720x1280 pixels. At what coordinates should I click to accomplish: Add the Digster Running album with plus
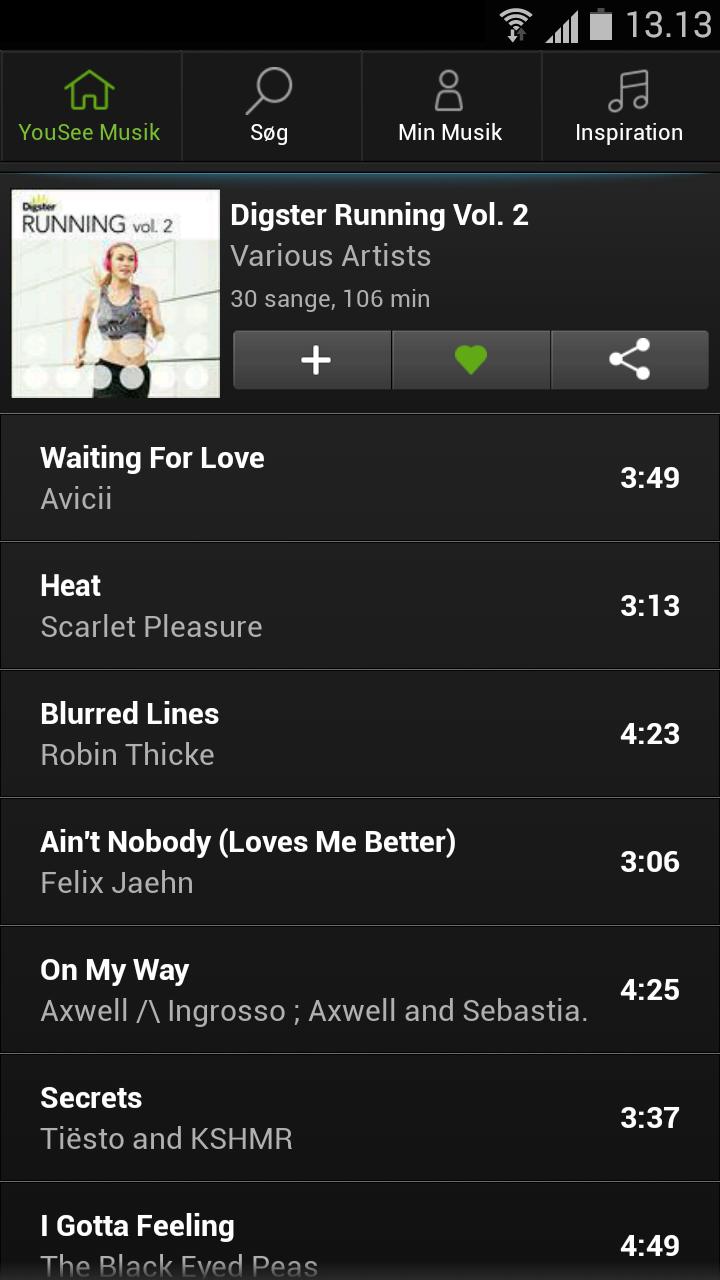[x=313, y=360]
